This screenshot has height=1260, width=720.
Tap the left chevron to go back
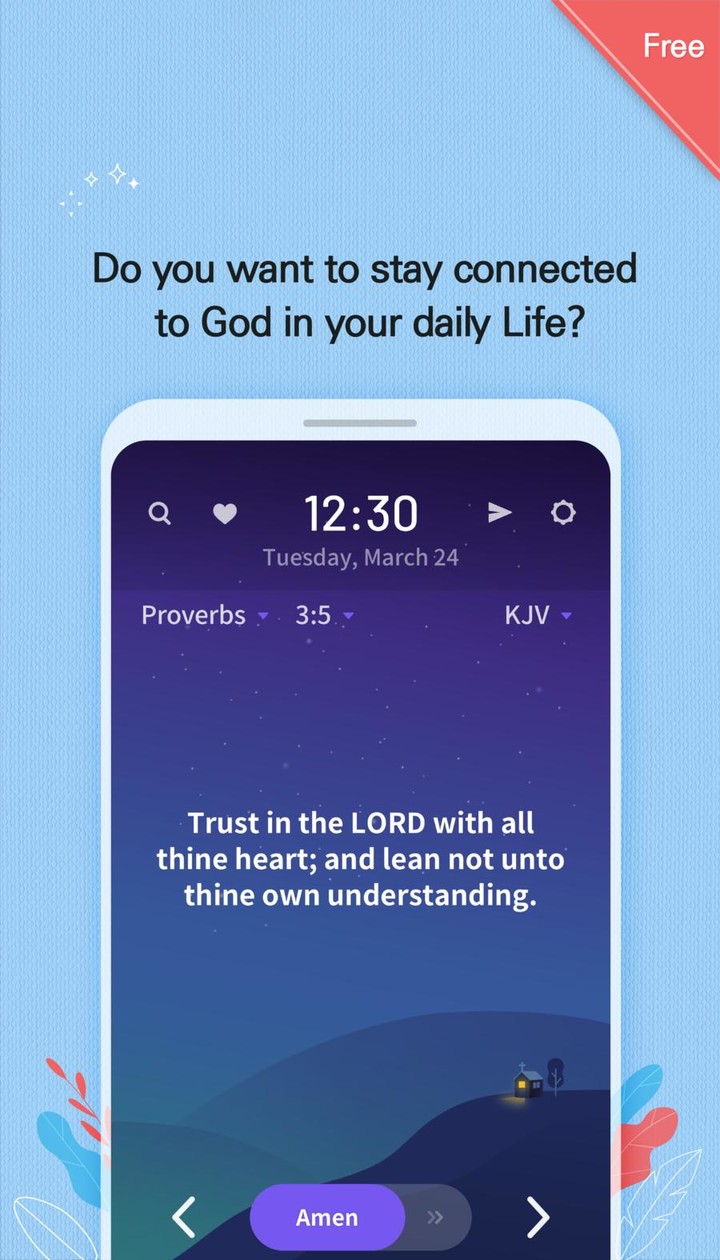coord(184,1217)
